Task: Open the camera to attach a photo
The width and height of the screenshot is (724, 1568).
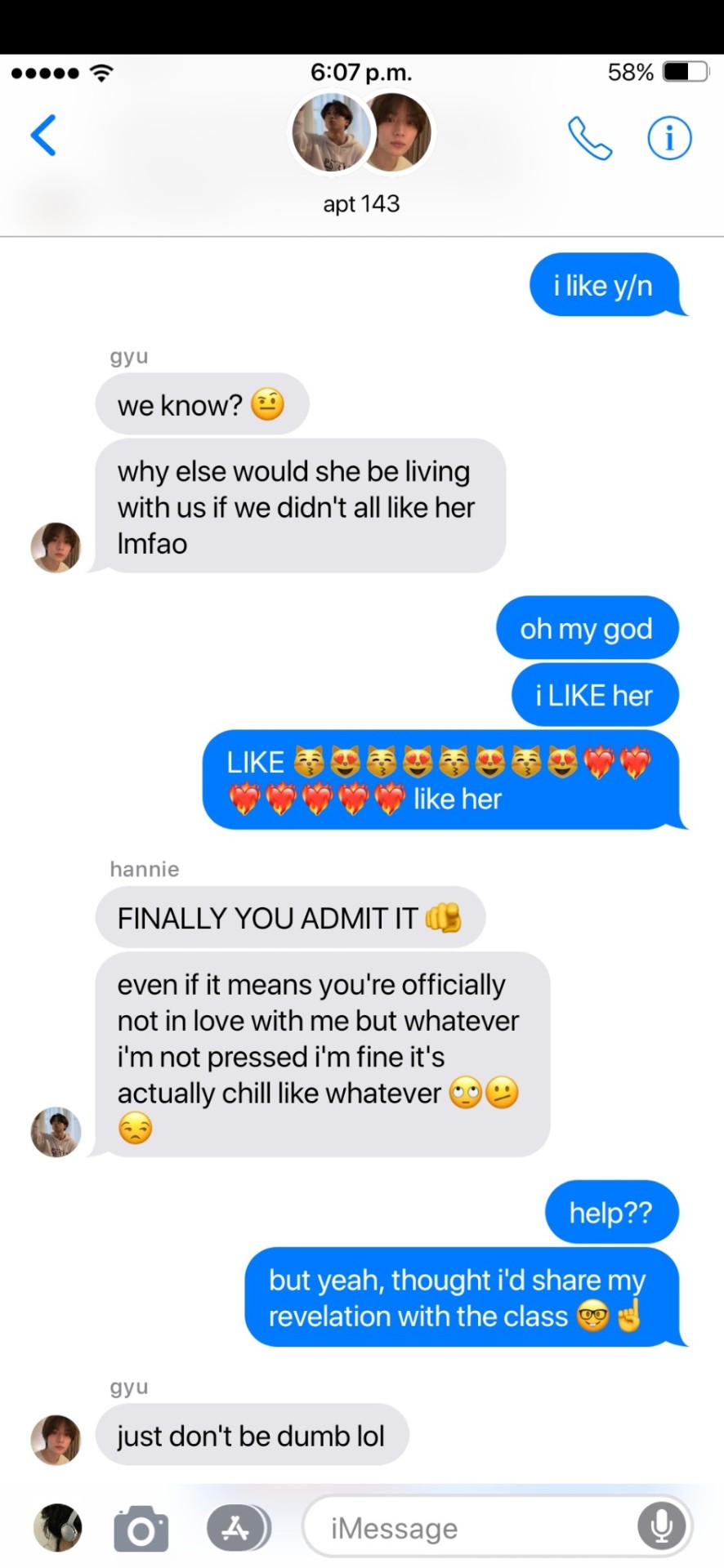Action: tap(141, 1528)
